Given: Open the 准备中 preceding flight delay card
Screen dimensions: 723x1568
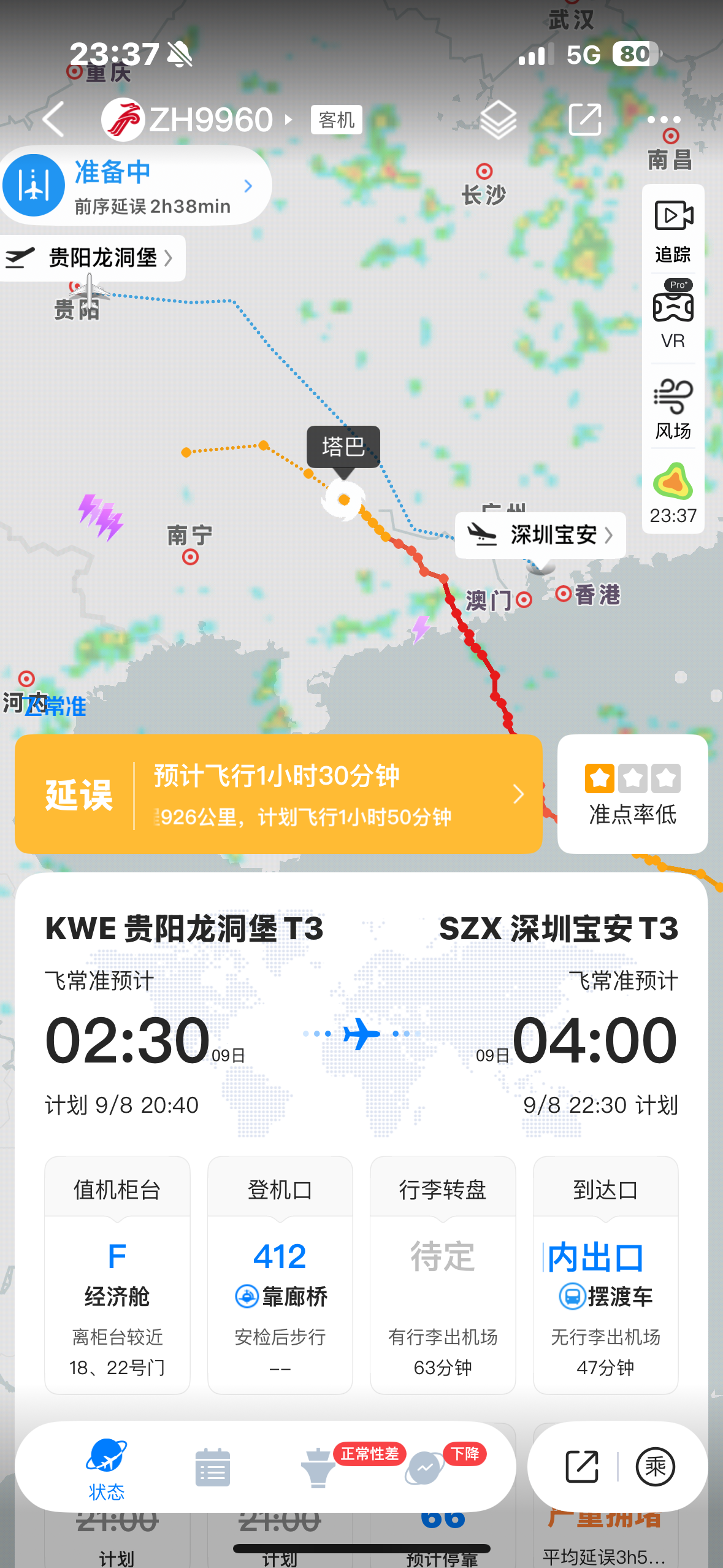Looking at the screenshot, I should [x=135, y=185].
